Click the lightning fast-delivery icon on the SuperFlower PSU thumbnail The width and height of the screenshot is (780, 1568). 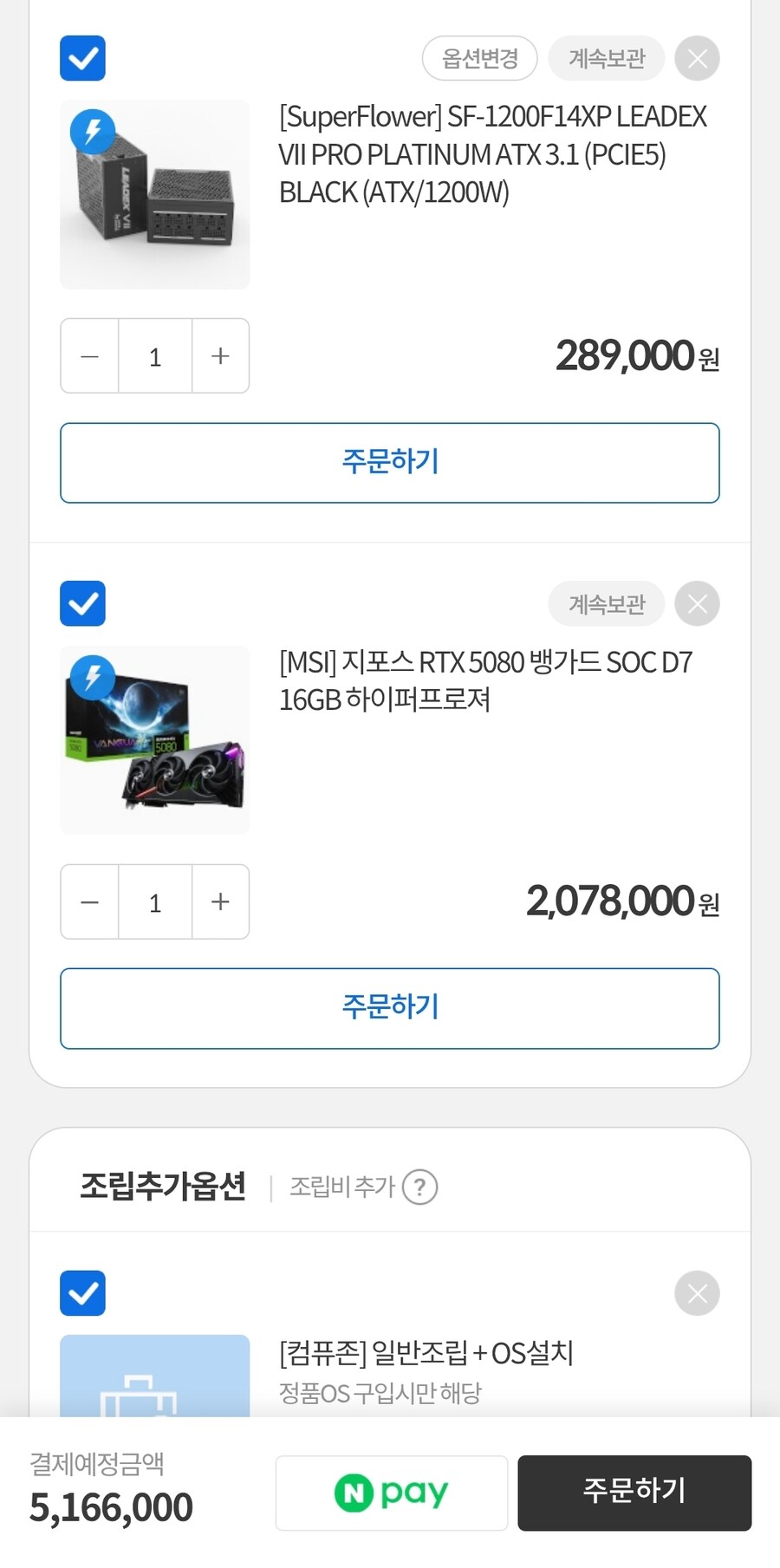coord(92,132)
